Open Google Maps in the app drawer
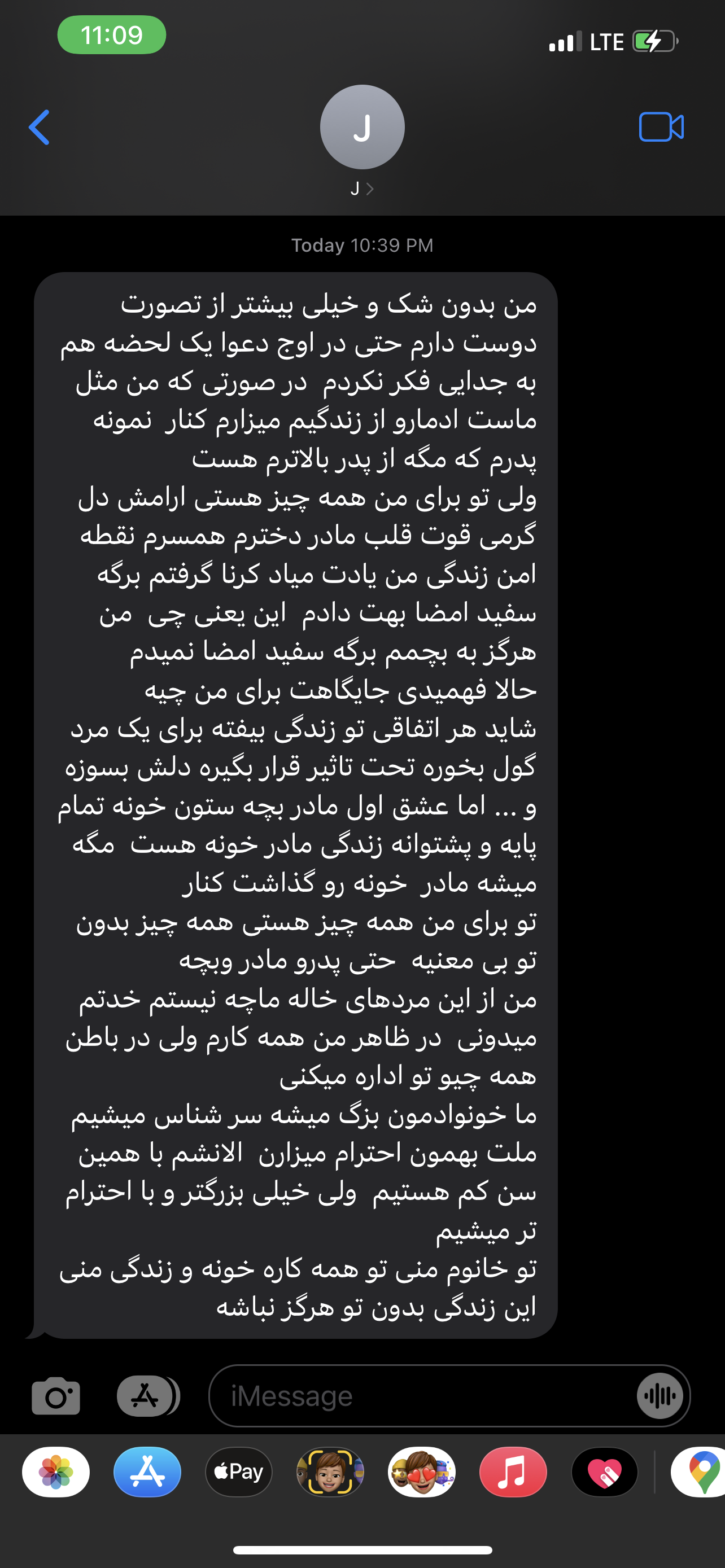 pos(700,1471)
